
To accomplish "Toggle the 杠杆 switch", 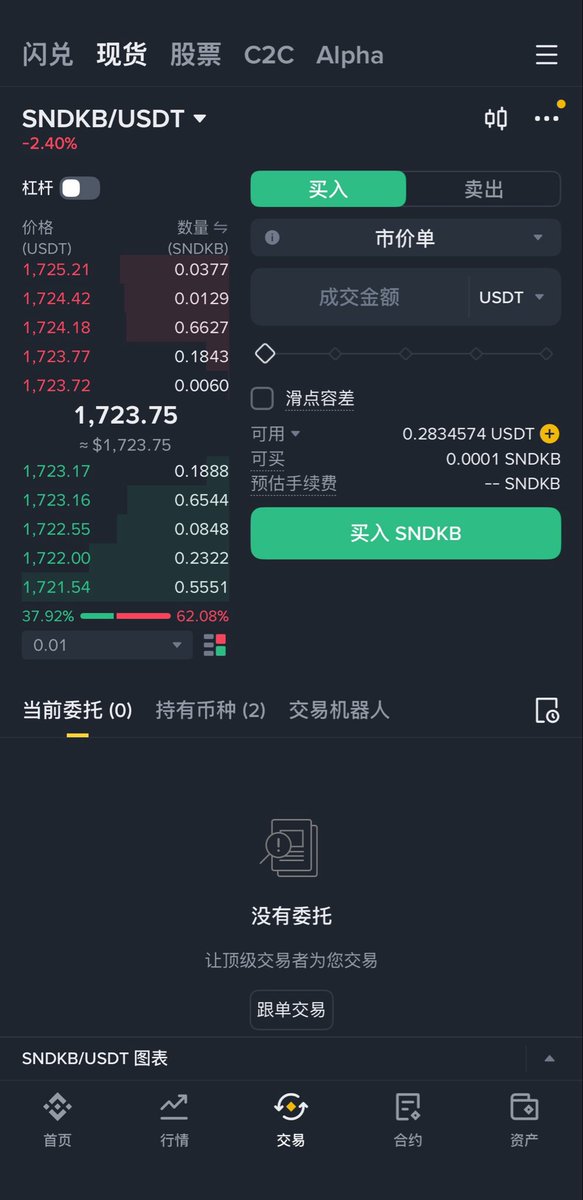I will pos(80,188).
